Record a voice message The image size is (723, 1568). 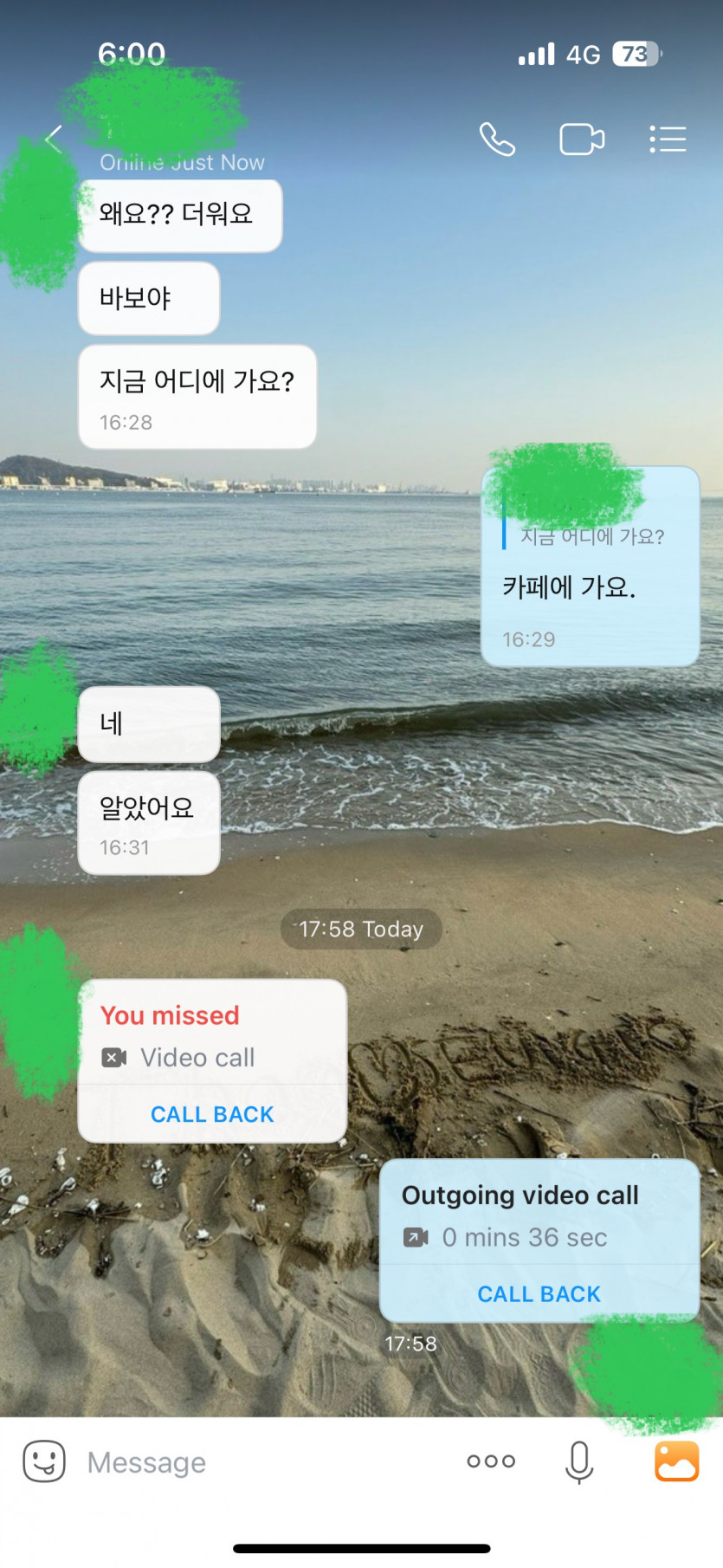pyautogui.click(x=579, y=1462)
